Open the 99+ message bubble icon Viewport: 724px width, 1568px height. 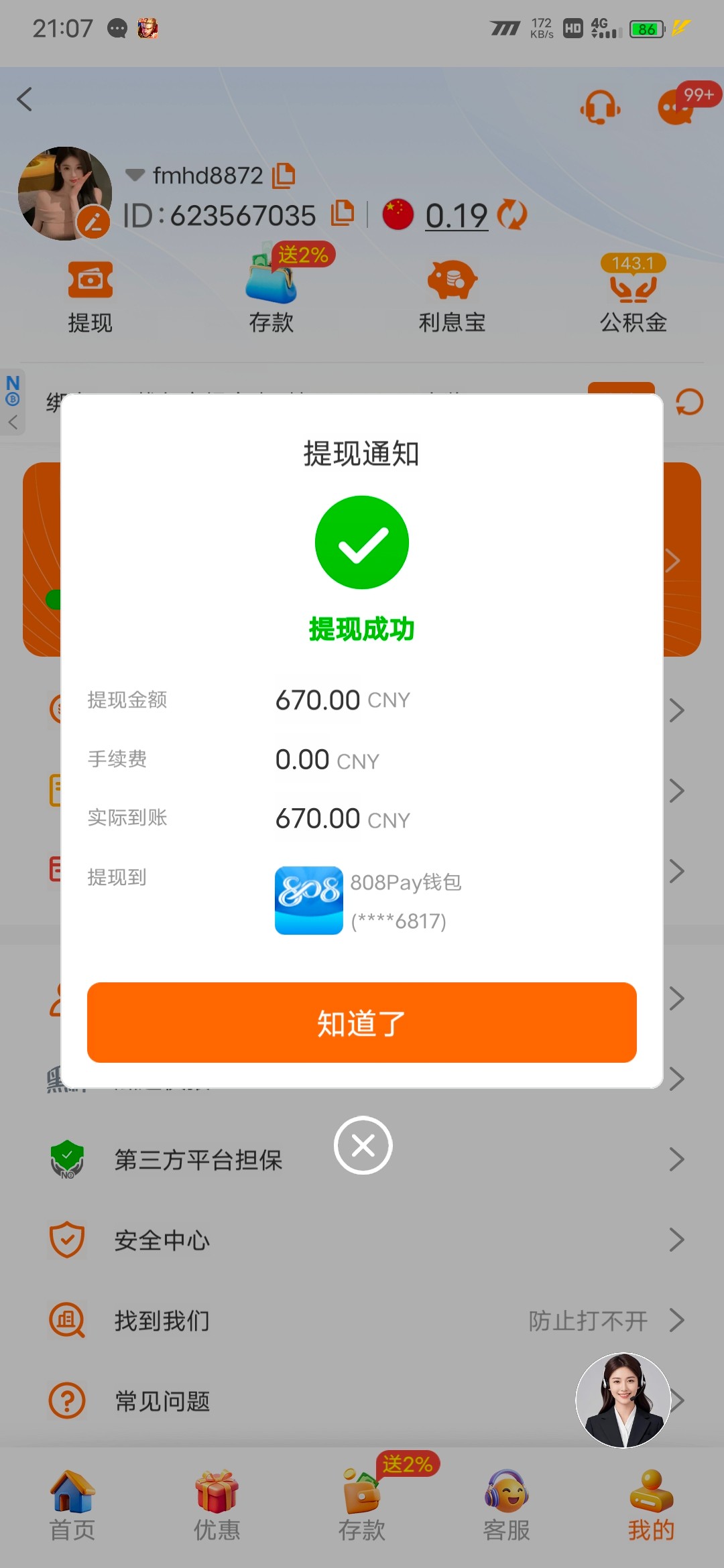pyautogui.click(x=677, y=107)
